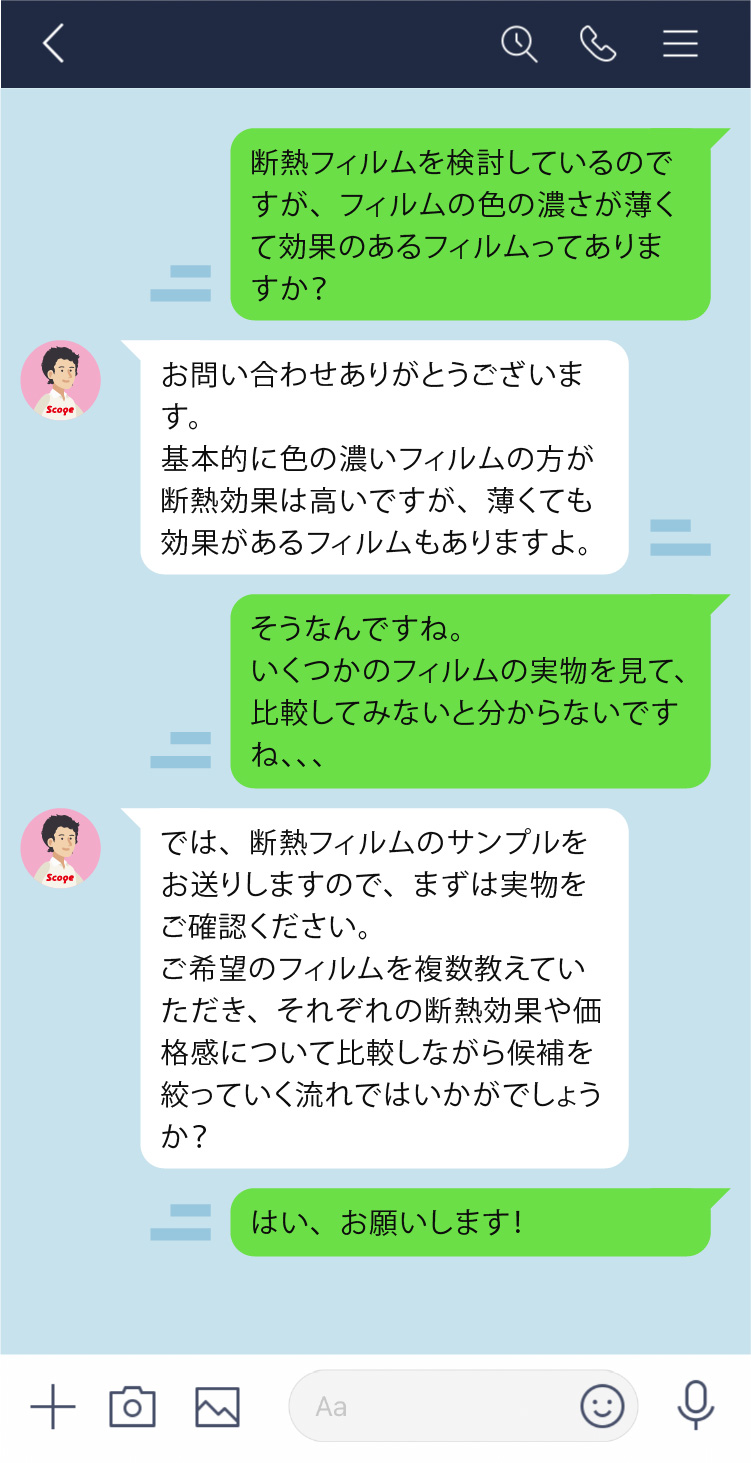Viewport: 751px width, 1463px height.
Task: Start a voice call with the phone icon
Action: pyautogui.click(x=599, y=43)
